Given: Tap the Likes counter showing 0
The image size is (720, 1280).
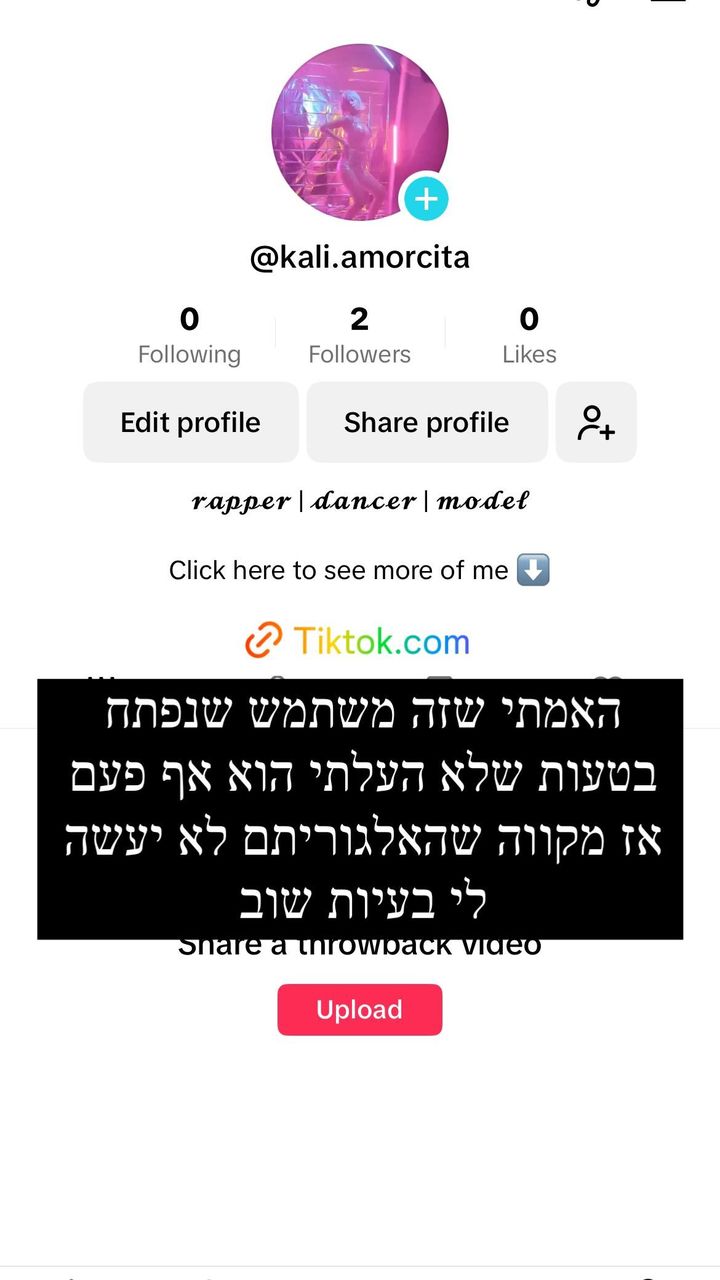Looking at the screenshot, I should [530, 333].
